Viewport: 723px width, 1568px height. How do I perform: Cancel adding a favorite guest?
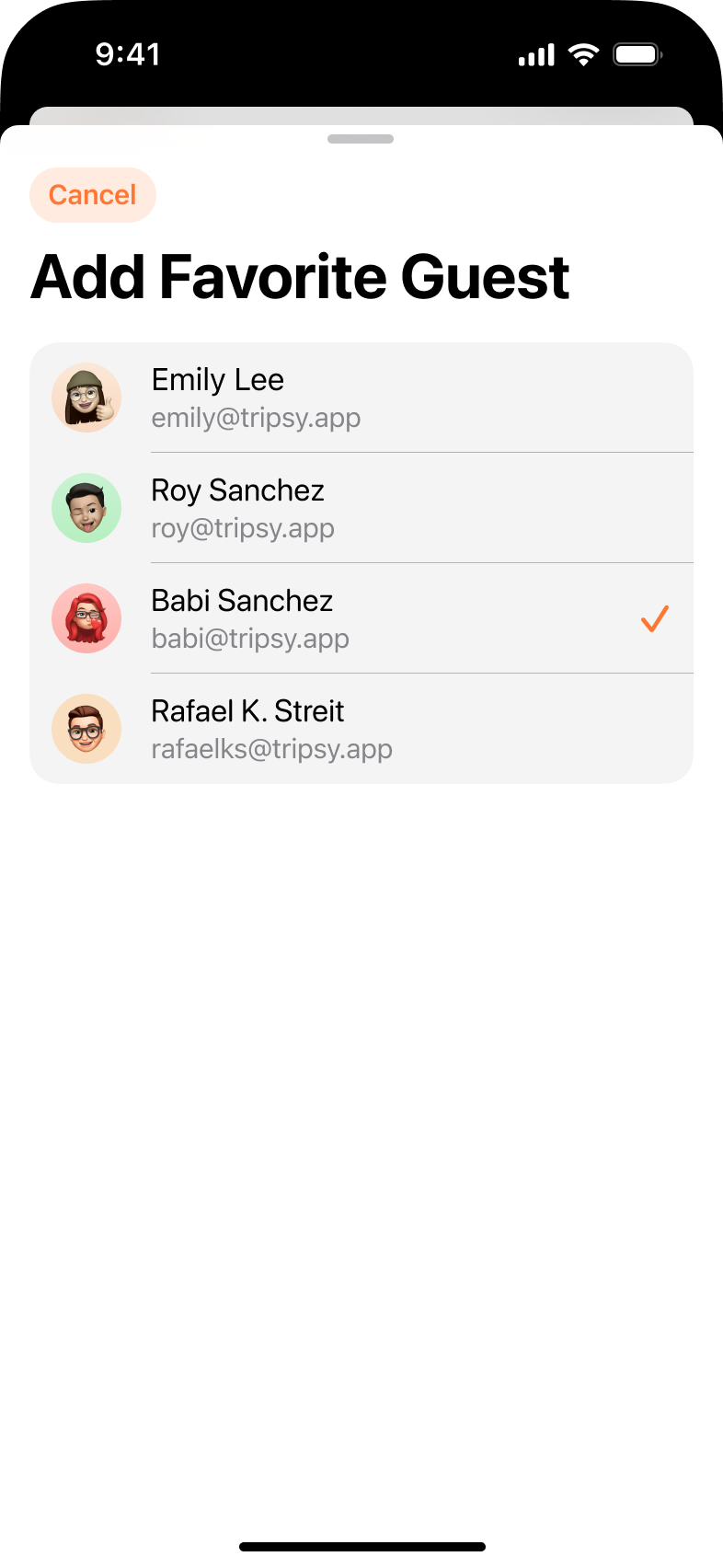coord(93,195)
